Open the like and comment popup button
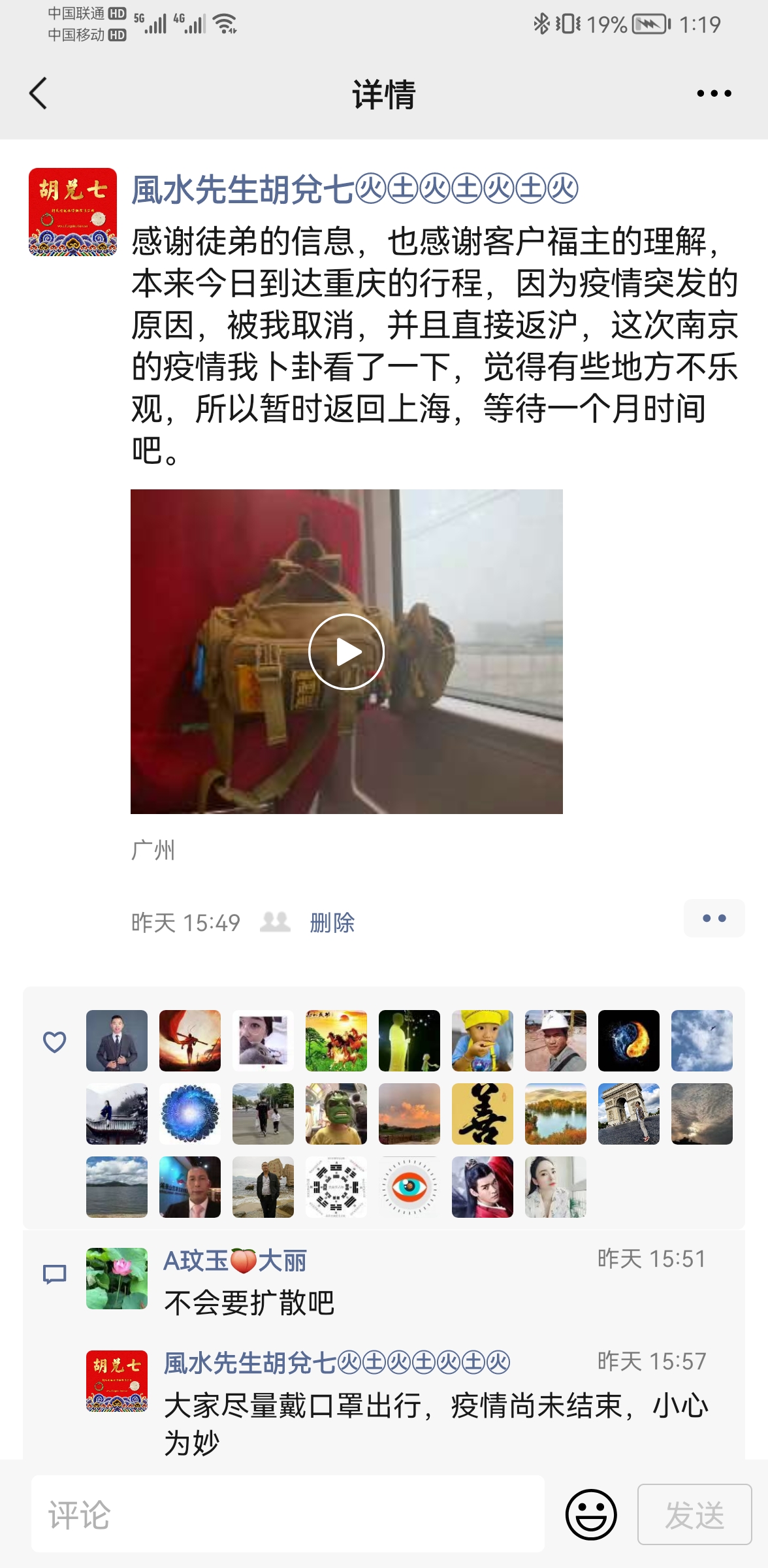 point(714,918)
